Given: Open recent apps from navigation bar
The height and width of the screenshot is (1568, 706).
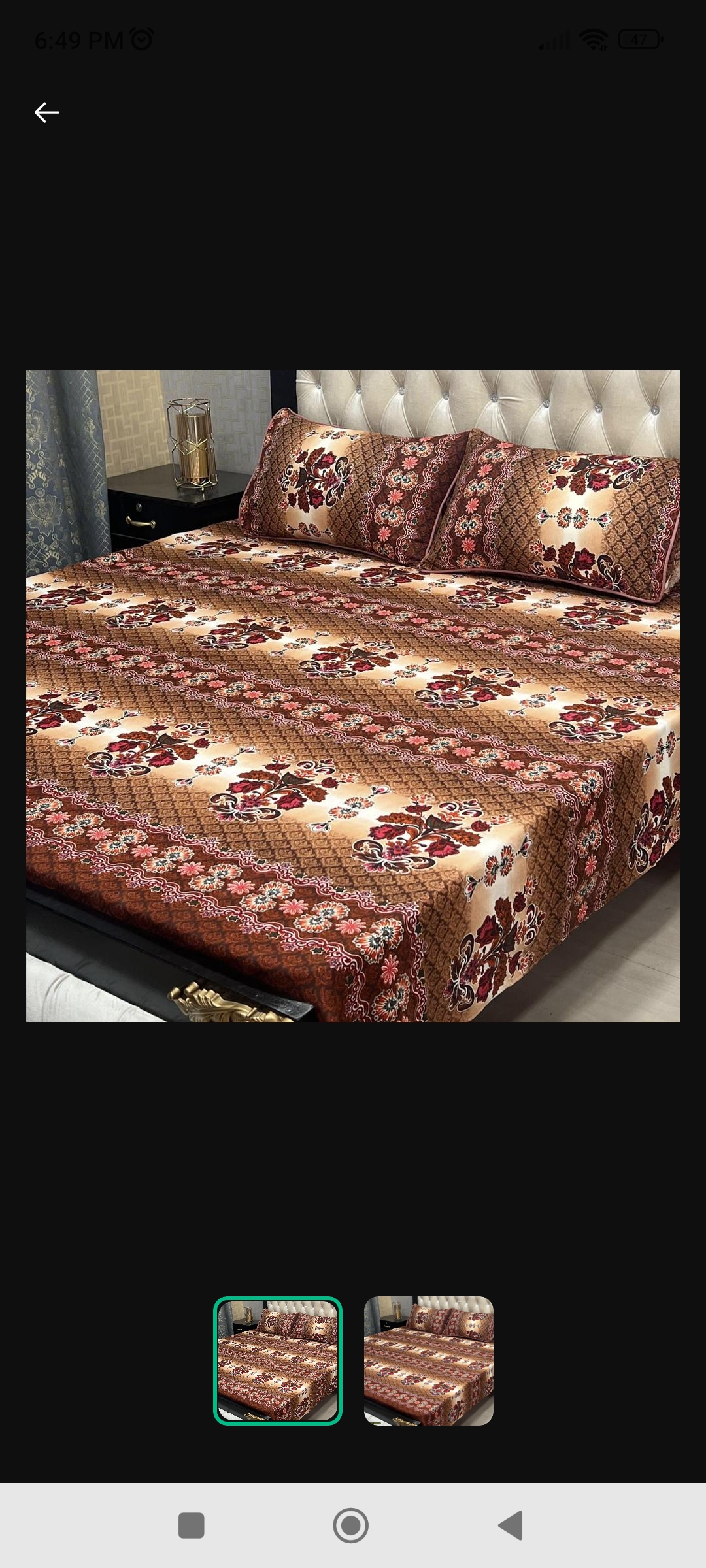Looking at the screenshot, I should (191, 1526).
